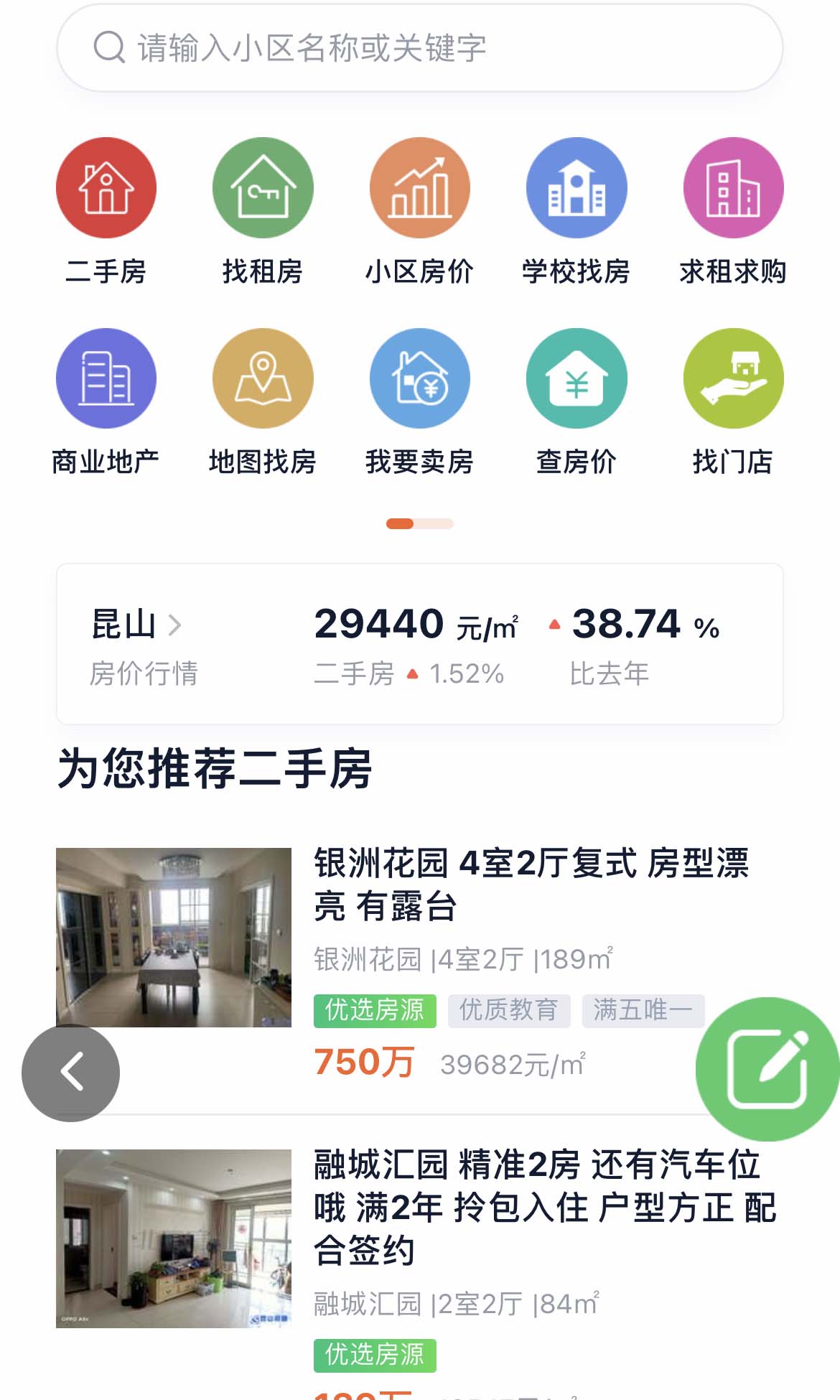Image resolution: width=840 pixels, height=1400 pixels.
Task: Select the 找租房 rental search icon
Action: point(262,187)
